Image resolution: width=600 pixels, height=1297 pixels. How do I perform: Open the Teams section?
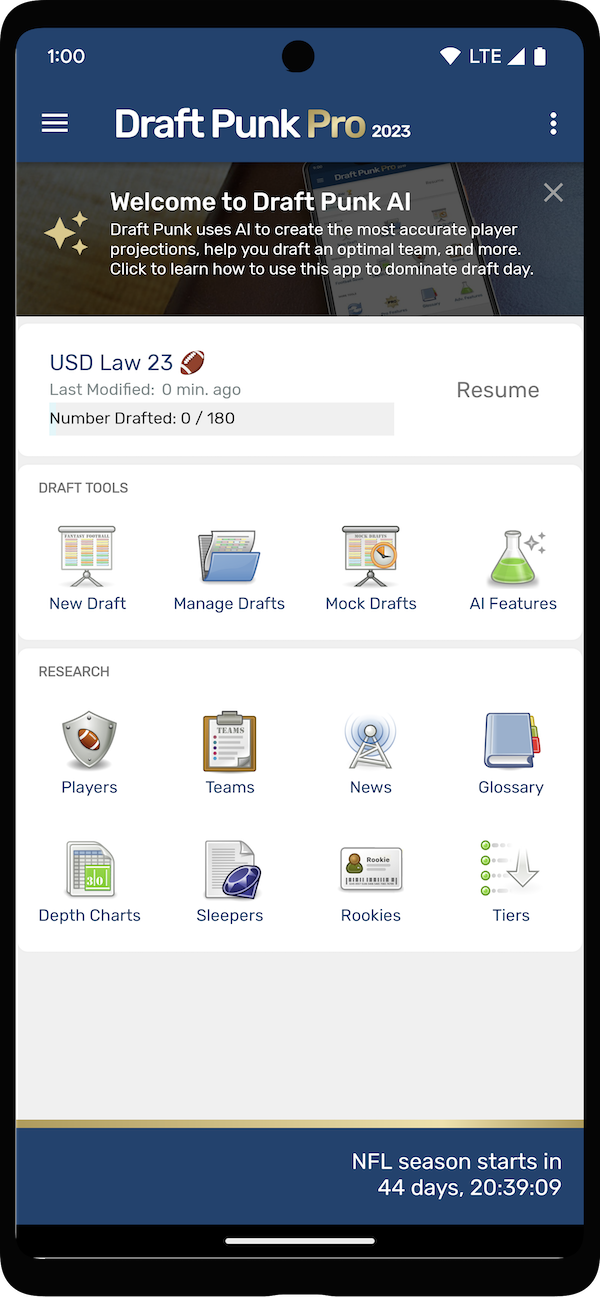pyautogui.click(x=230, y=752)
